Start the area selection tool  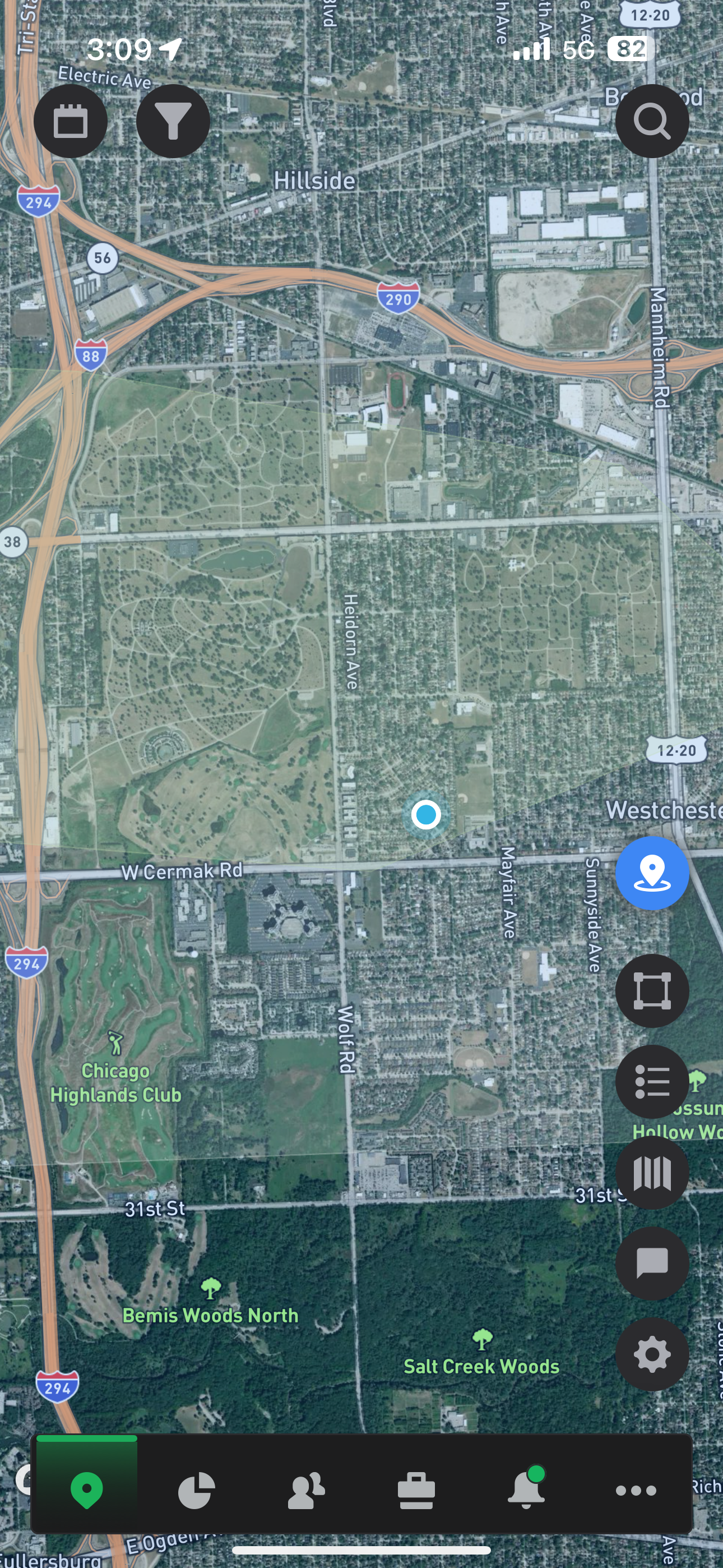pyautogui.click(x=652, y=991)
